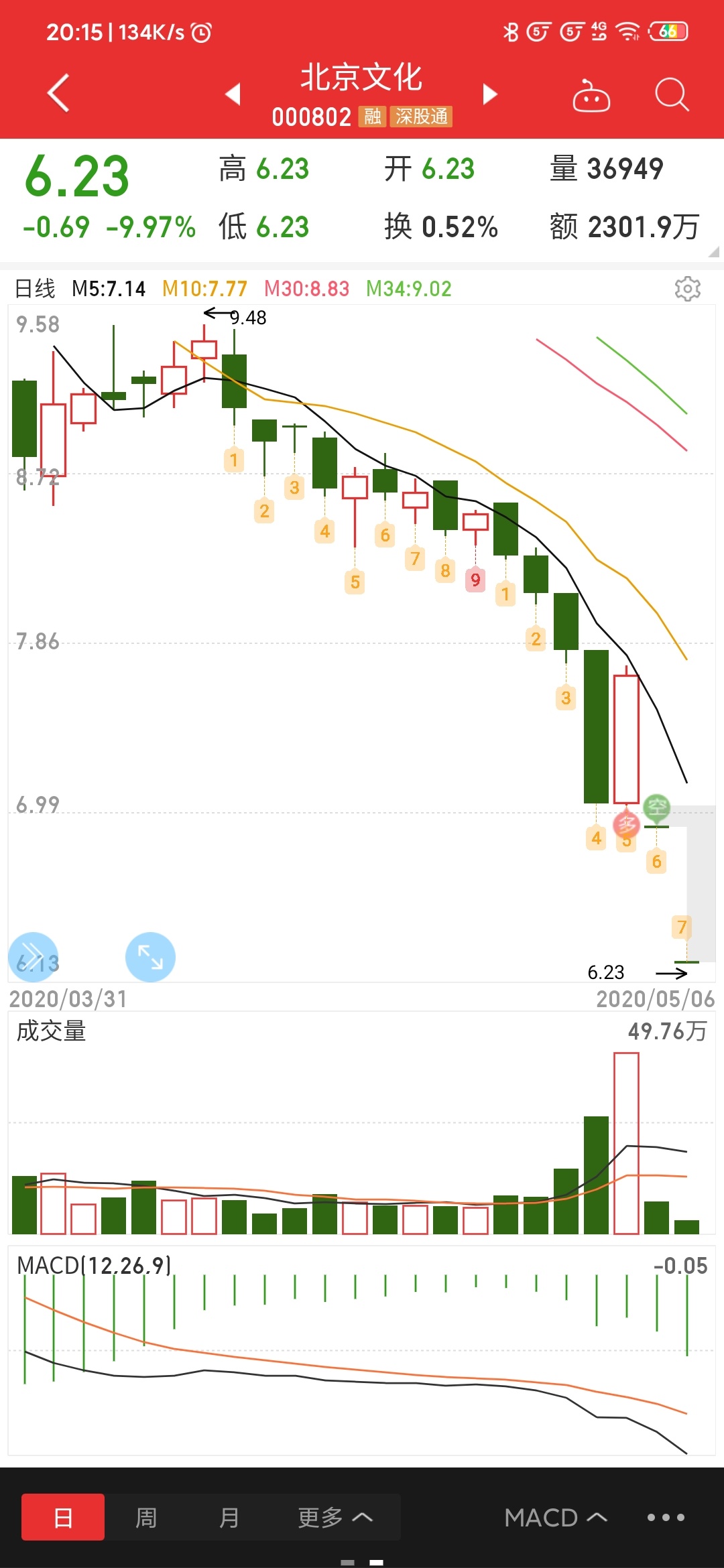Open the MACD indicator selector
Screen dimensions: 724x1568
click(555, 1517)
